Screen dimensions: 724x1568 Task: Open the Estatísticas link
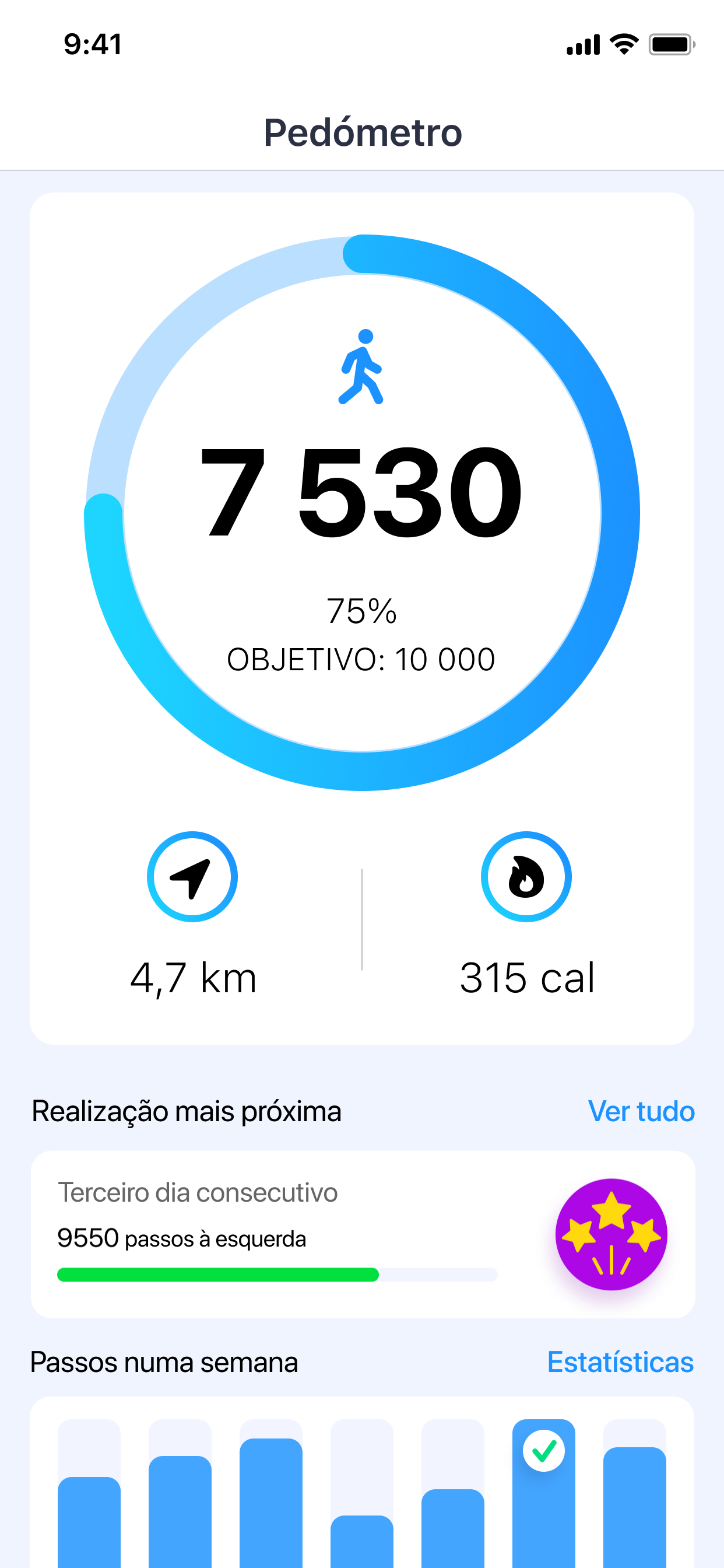[620, 1362]
